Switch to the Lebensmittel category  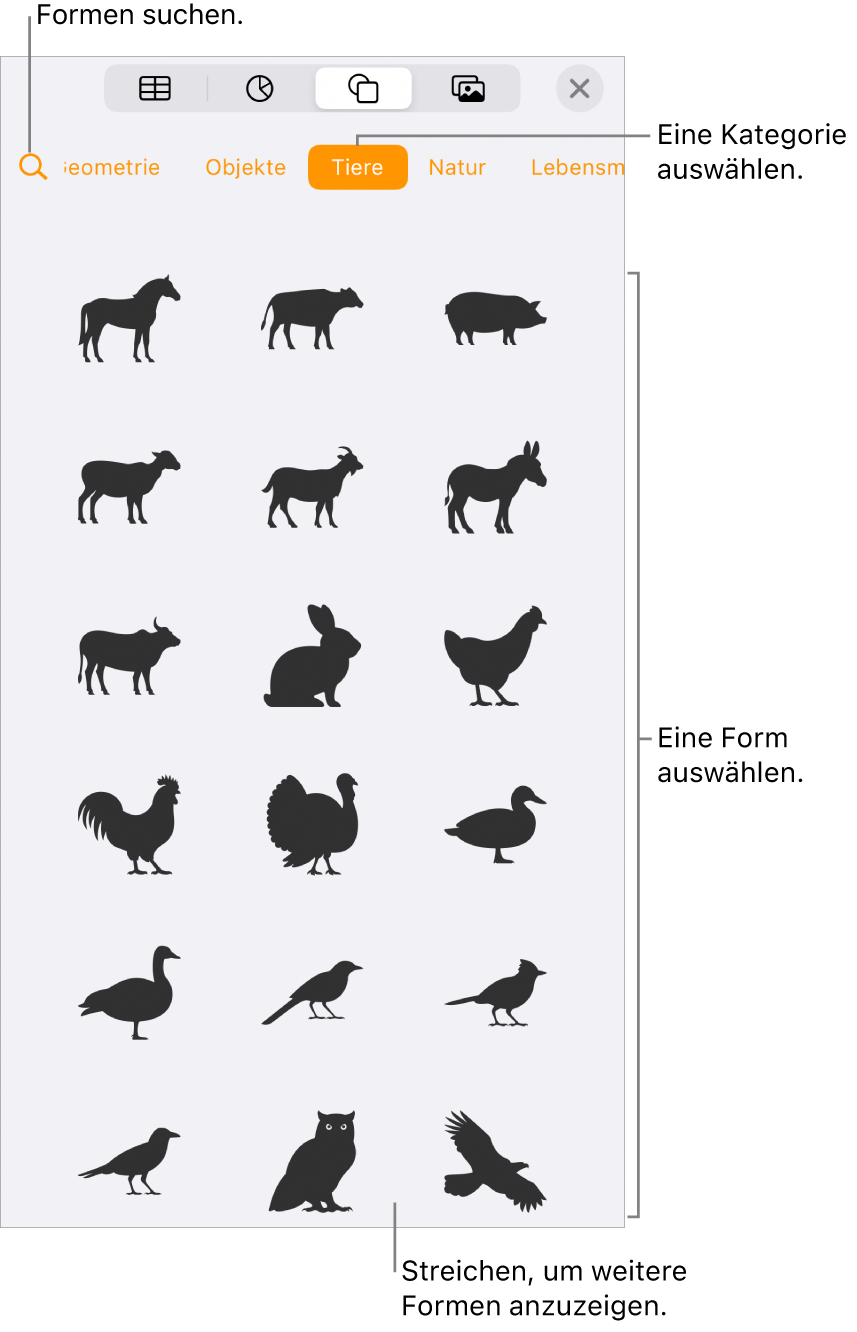(x=577, y=168)
